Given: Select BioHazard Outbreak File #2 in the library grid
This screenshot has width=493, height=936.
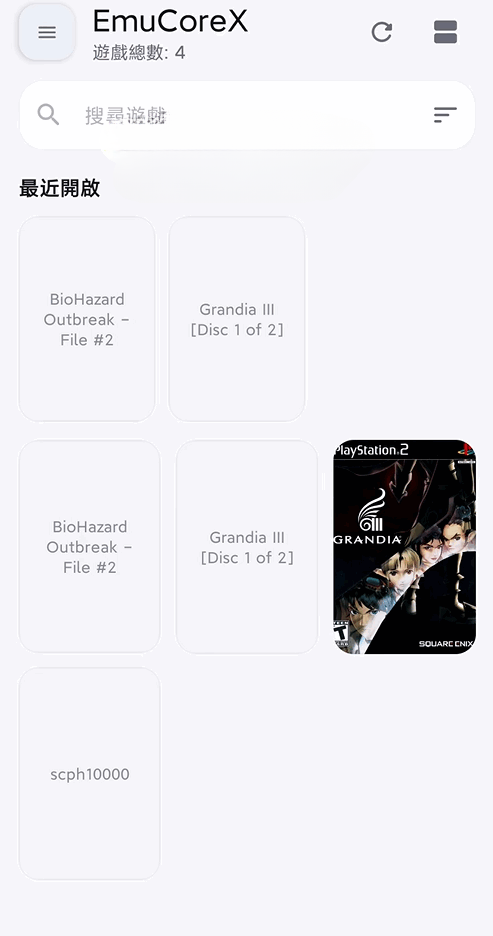Looking at the screenshot, I should point(90,546).
